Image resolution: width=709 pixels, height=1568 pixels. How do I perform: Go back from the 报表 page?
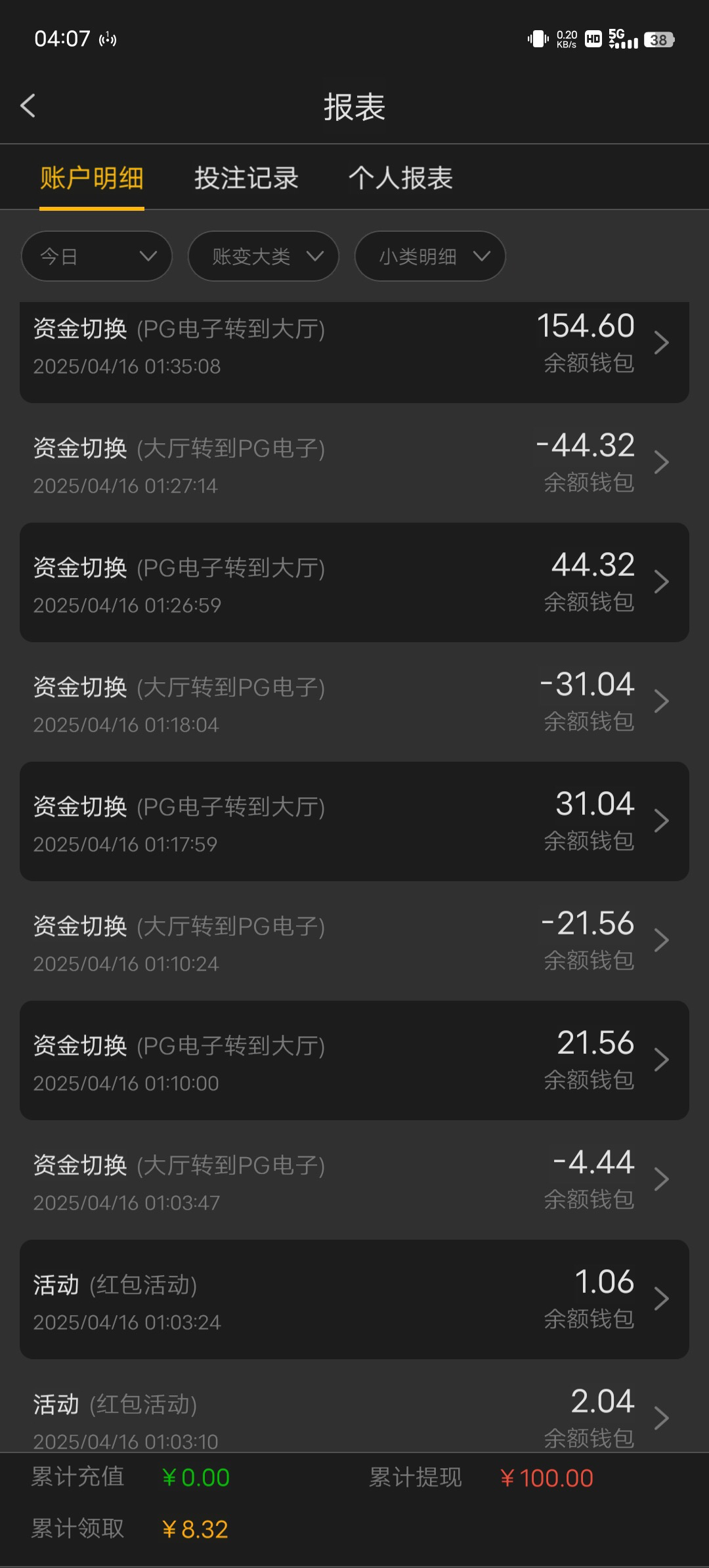pyautogui.click(x=28, y=106)
